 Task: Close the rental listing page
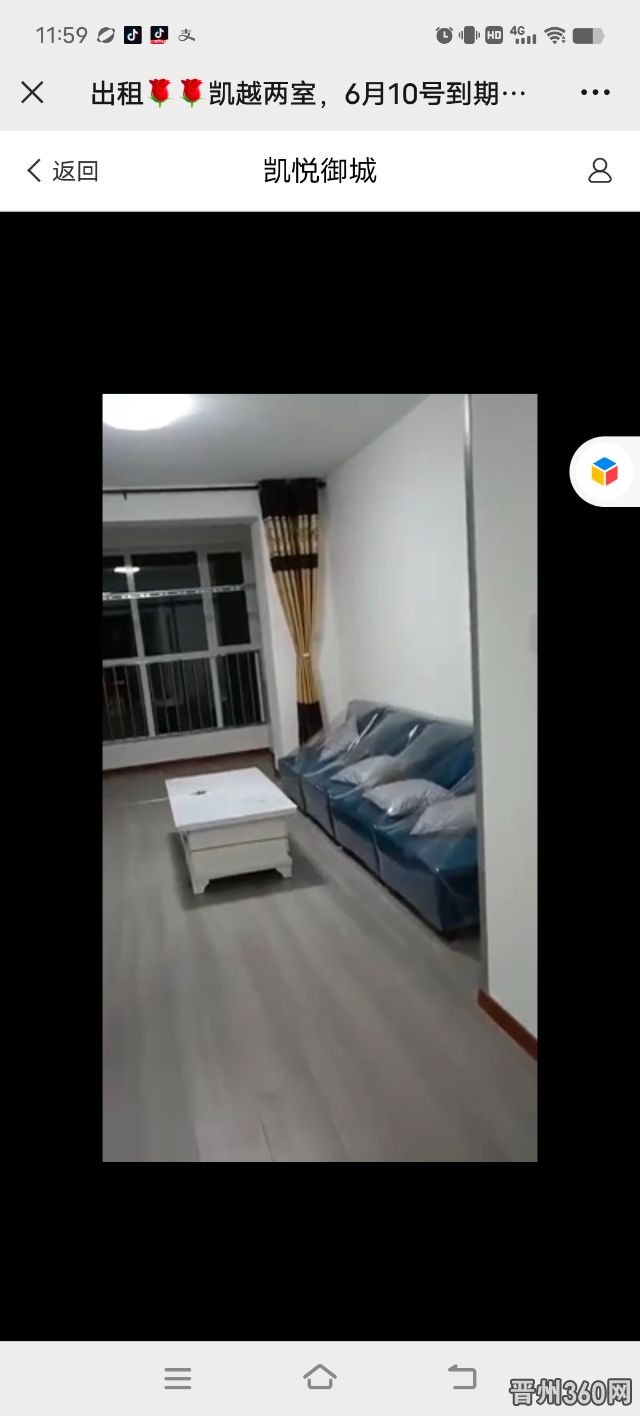[32, 93]
